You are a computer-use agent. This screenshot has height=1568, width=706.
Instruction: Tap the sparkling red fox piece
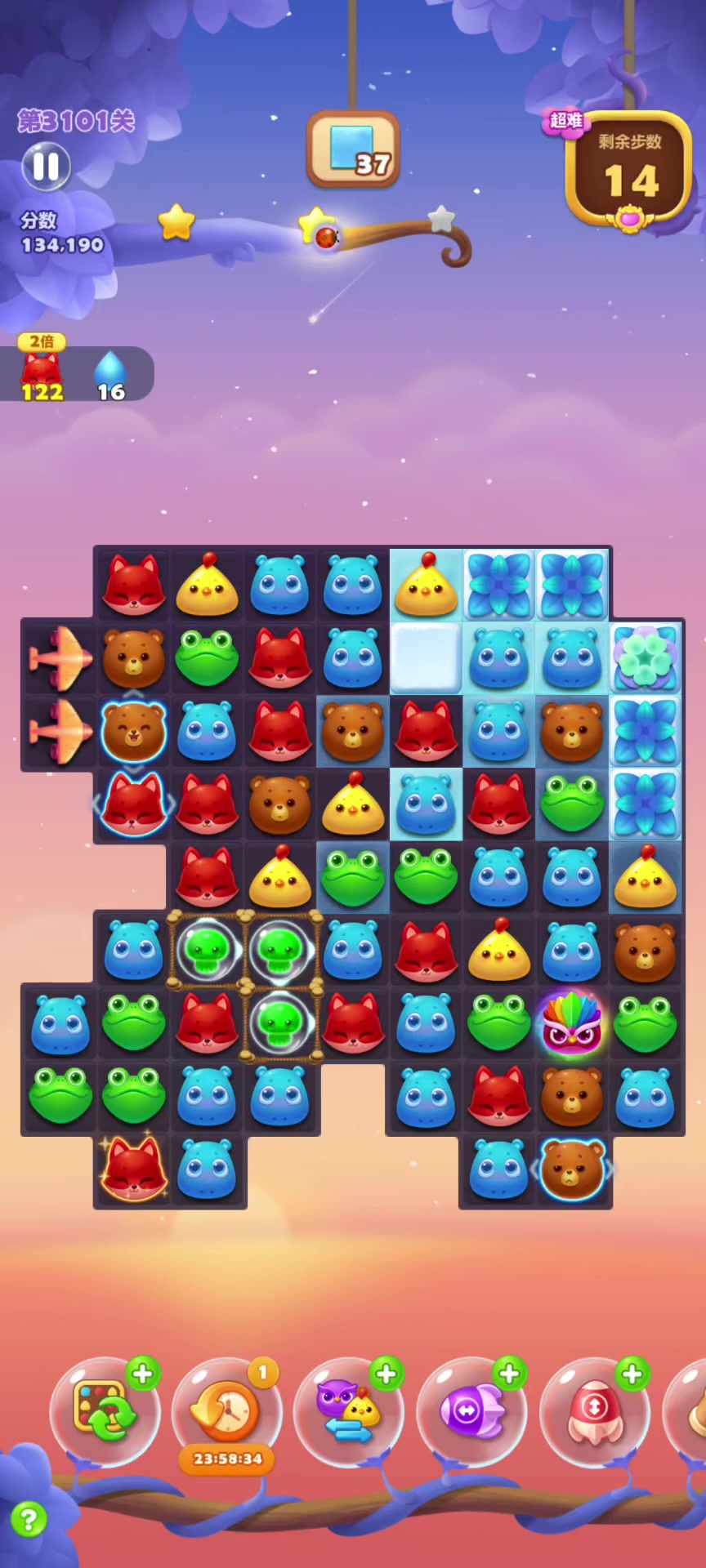pos(133,1169)
